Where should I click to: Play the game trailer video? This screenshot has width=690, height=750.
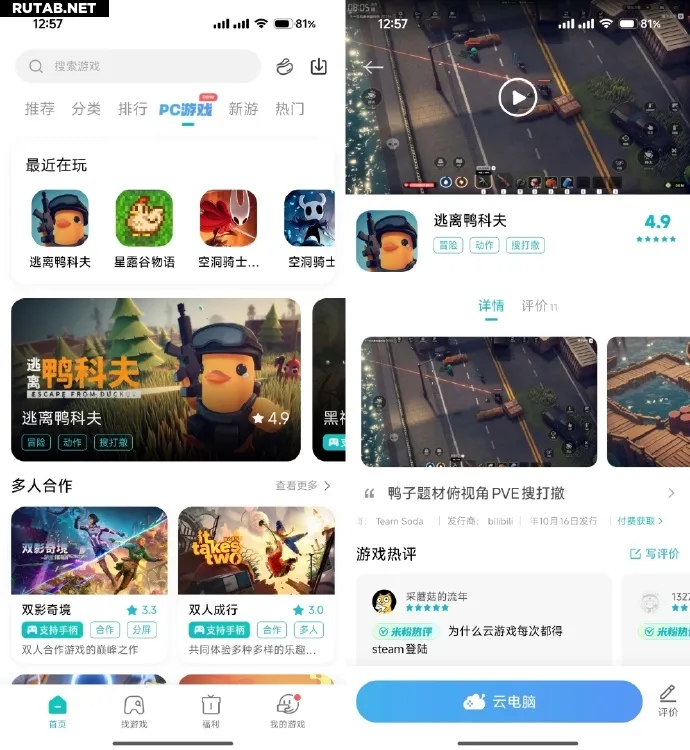pos(517,97)
